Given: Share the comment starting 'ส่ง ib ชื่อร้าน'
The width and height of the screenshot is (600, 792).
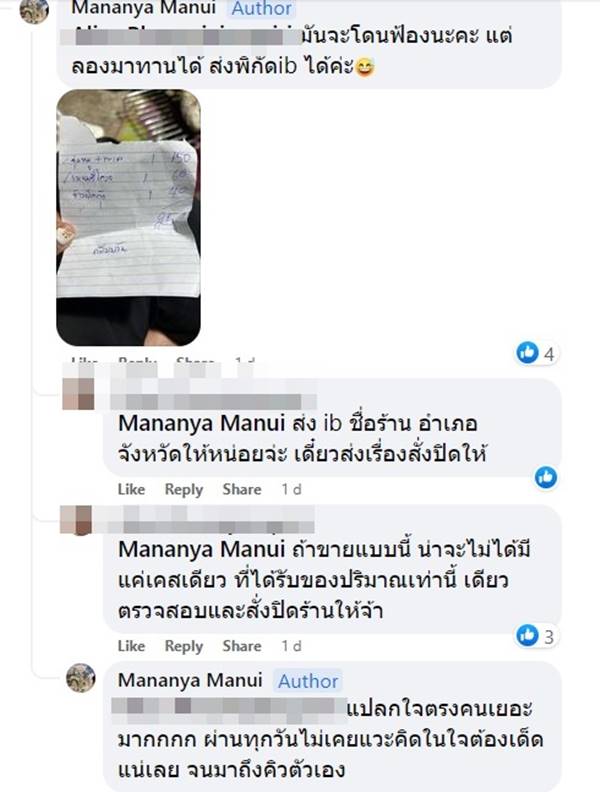Looking at the screenshot, I should (242, 489).
